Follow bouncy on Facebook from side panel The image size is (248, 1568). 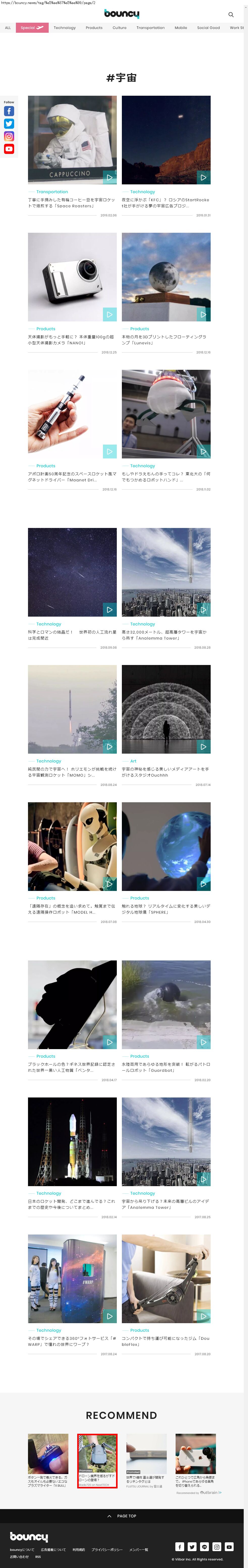coord(9,111)
